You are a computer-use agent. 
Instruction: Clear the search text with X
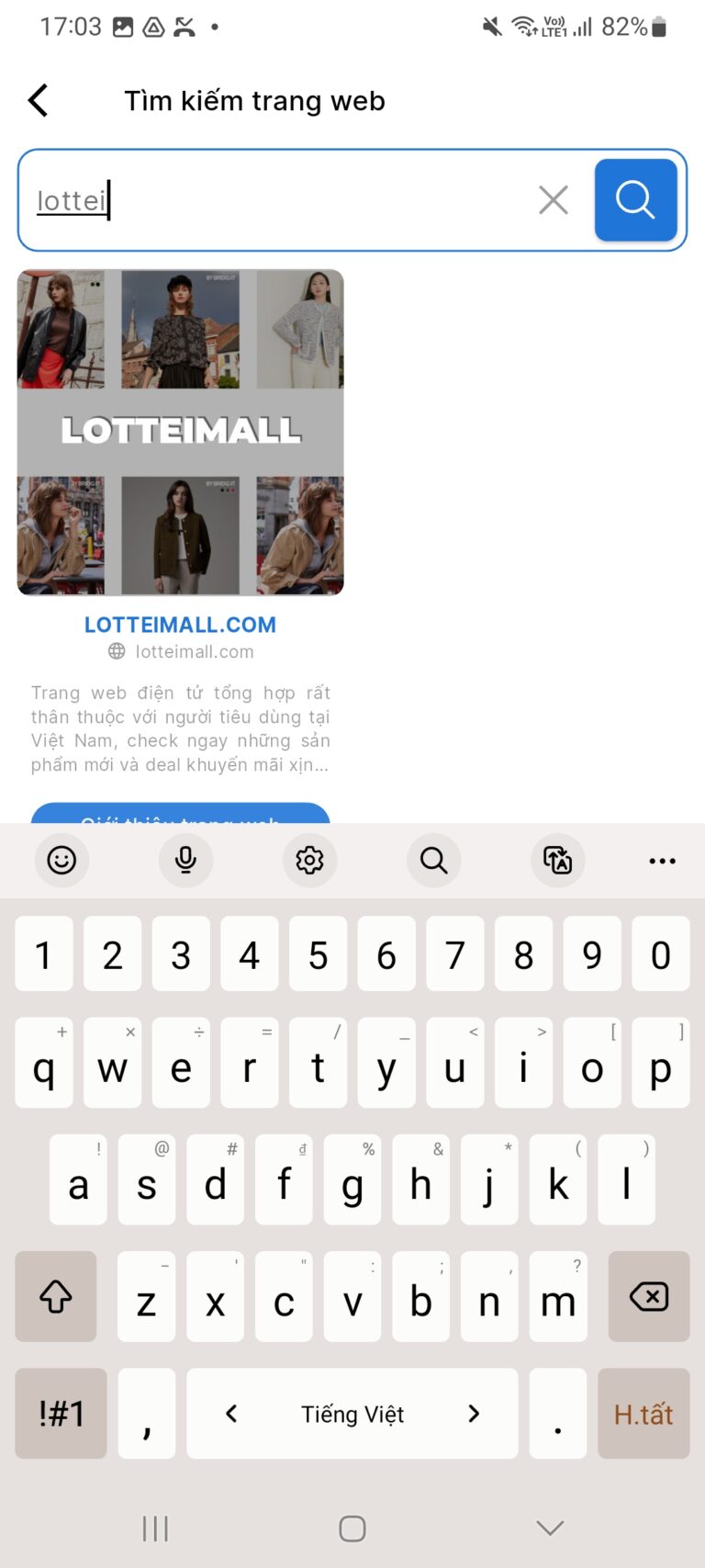553,199
